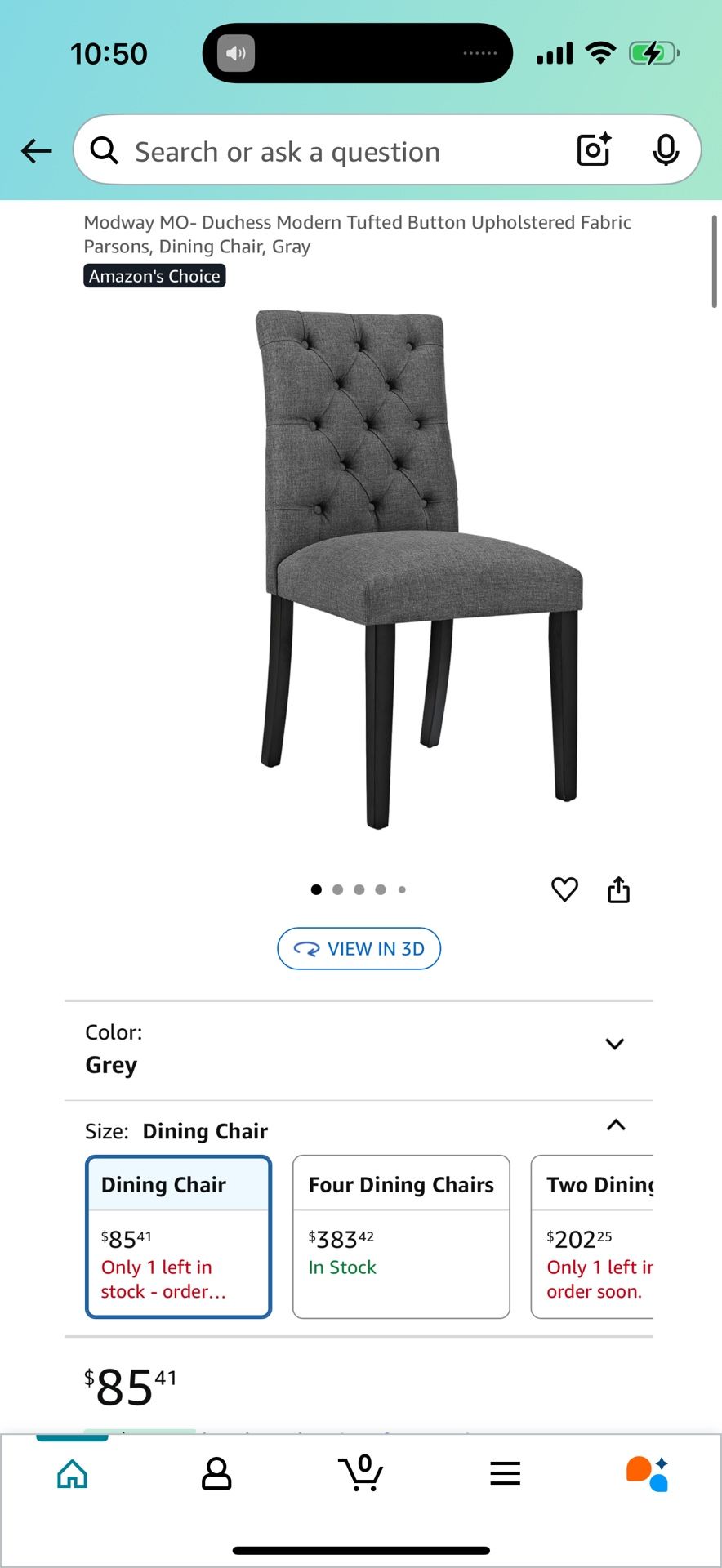Open the hamburger menu tab
Screen dimensions: 722x1568
point(506,1474)
